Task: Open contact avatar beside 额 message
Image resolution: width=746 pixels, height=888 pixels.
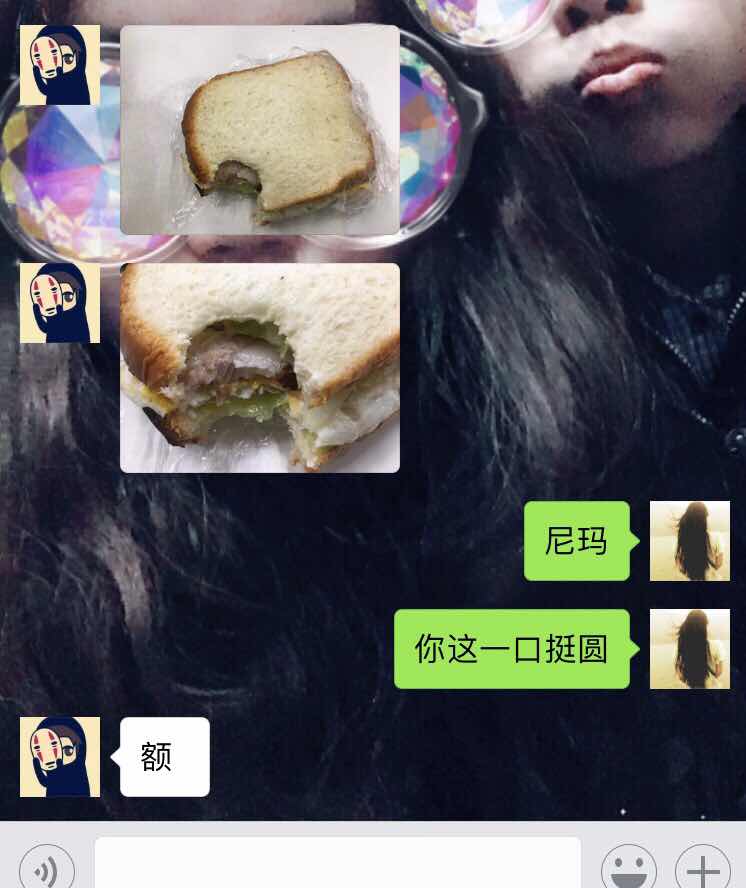Action: [60, 757]
